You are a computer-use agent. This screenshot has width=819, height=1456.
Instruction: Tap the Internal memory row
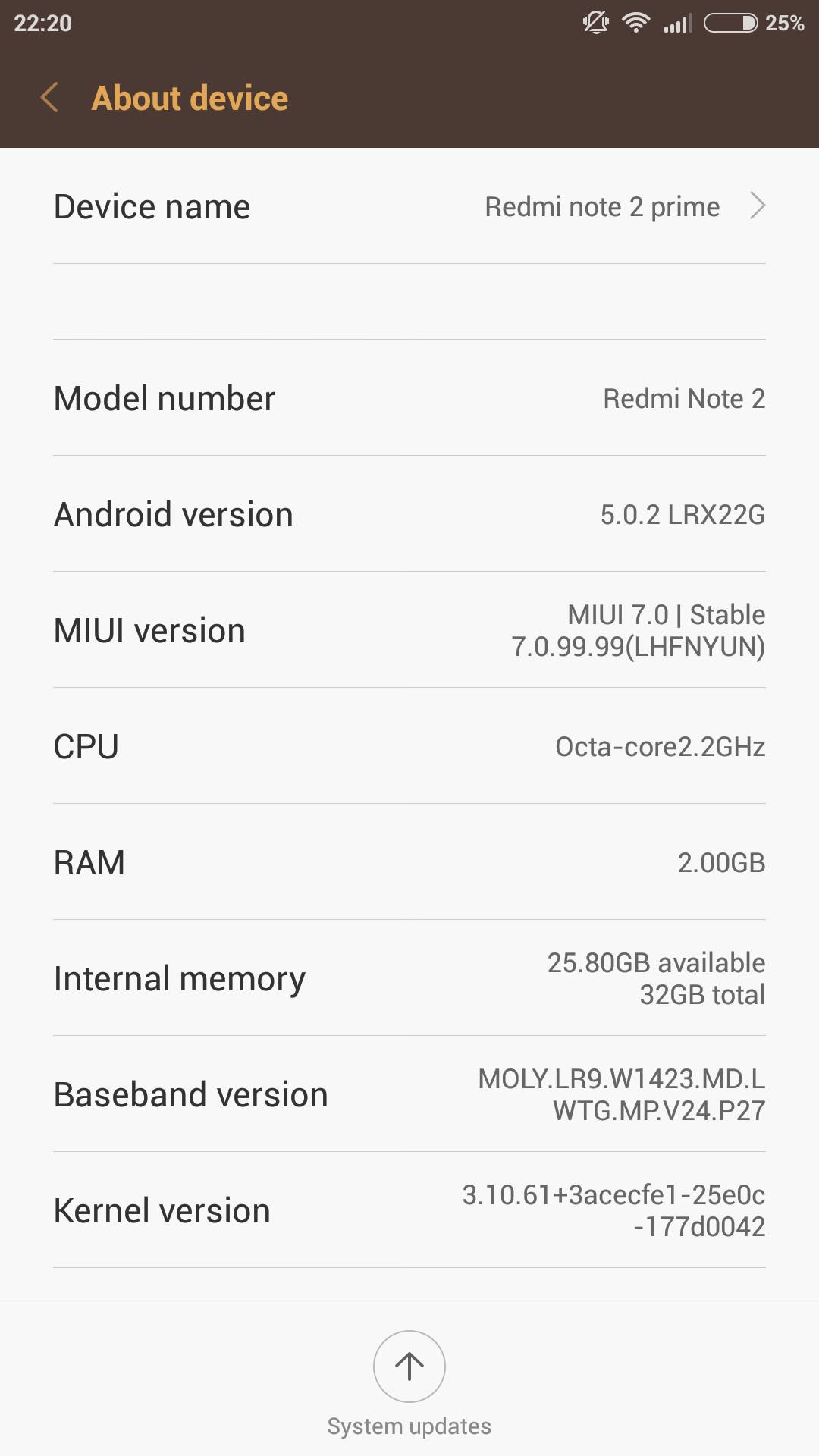click(409, 978)
